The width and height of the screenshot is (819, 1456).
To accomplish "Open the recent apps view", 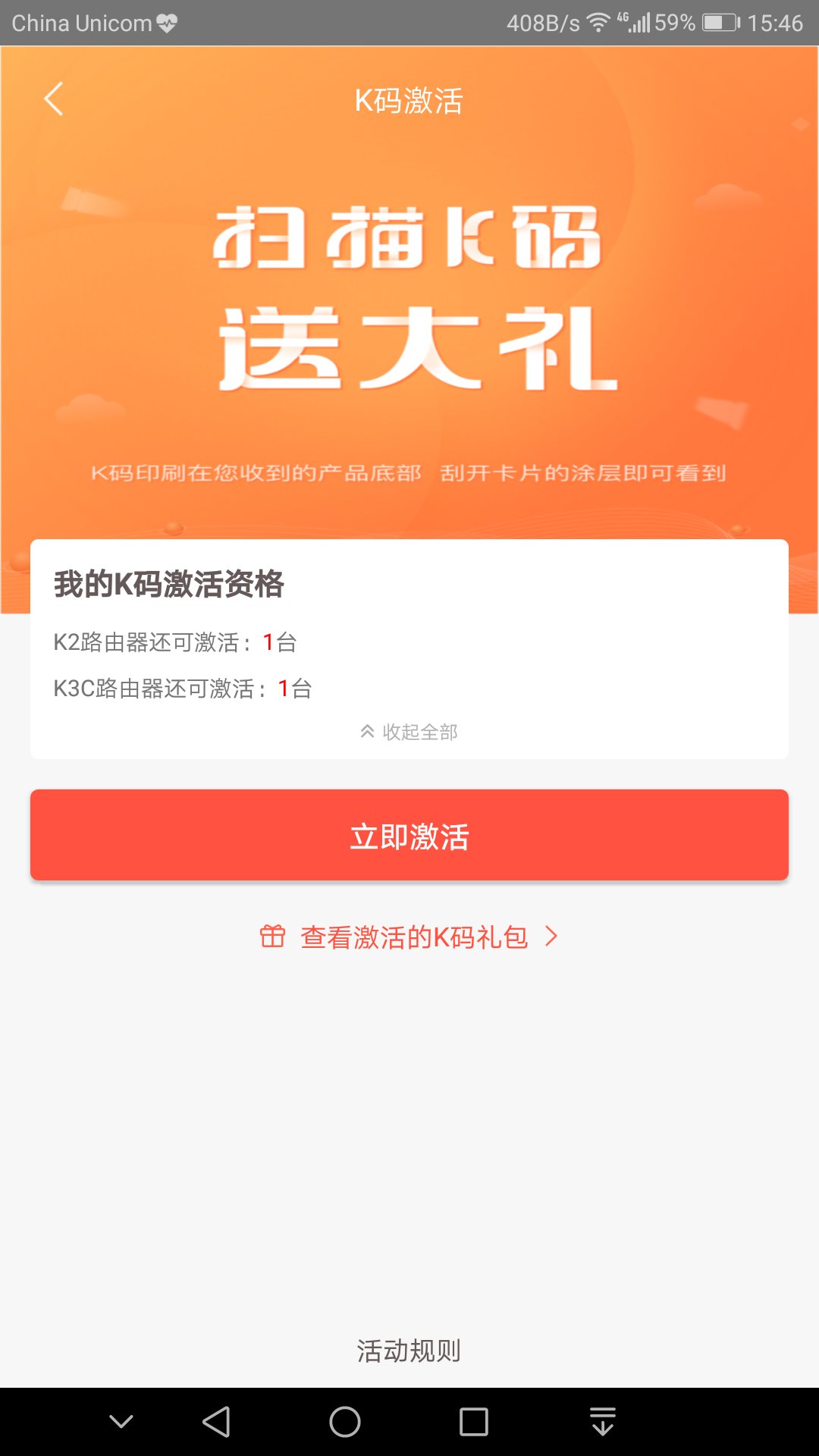I will (x=474, y=1422).
